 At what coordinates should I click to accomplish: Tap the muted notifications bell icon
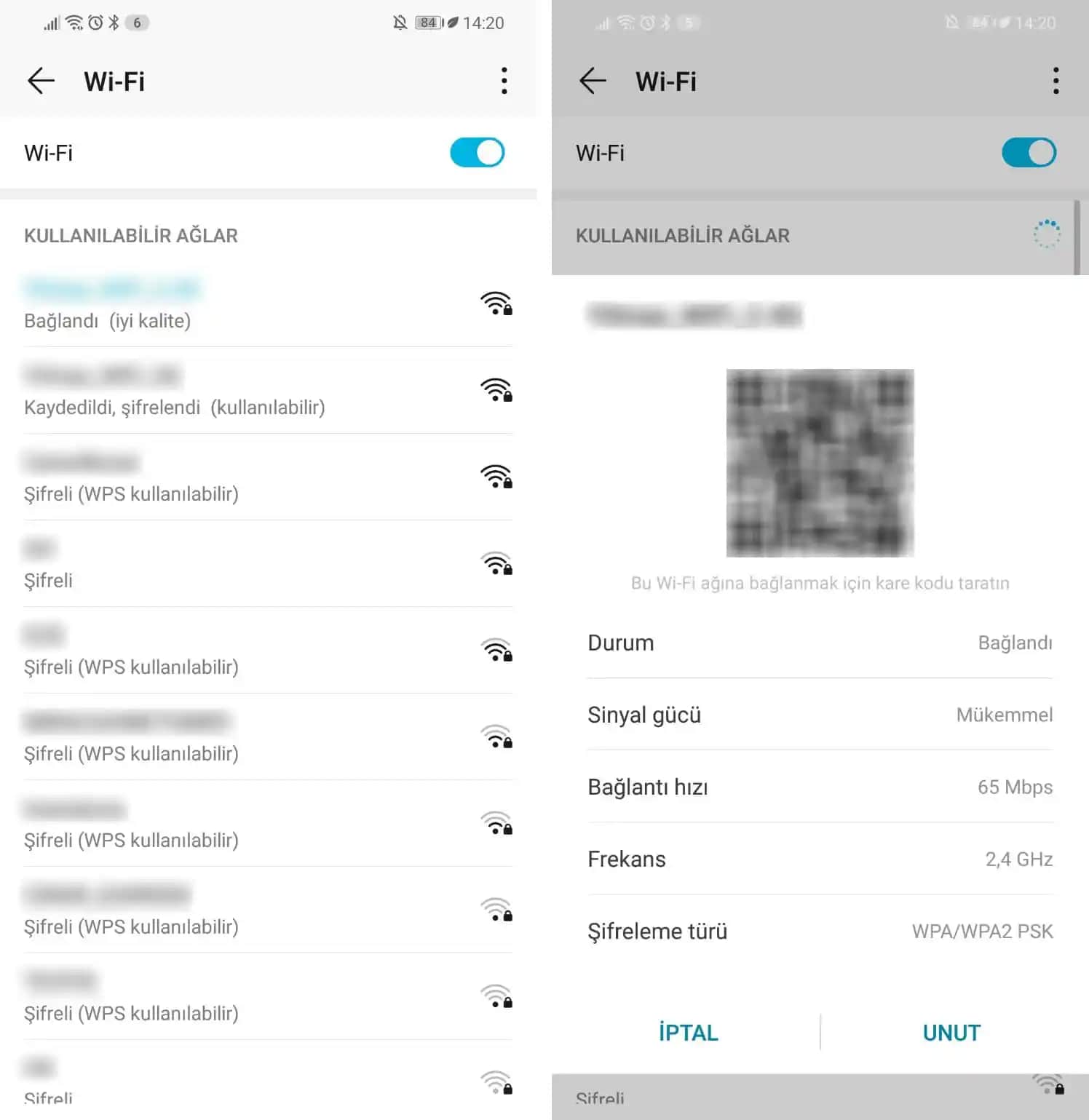pyautogui.click(x=400, y=23)
